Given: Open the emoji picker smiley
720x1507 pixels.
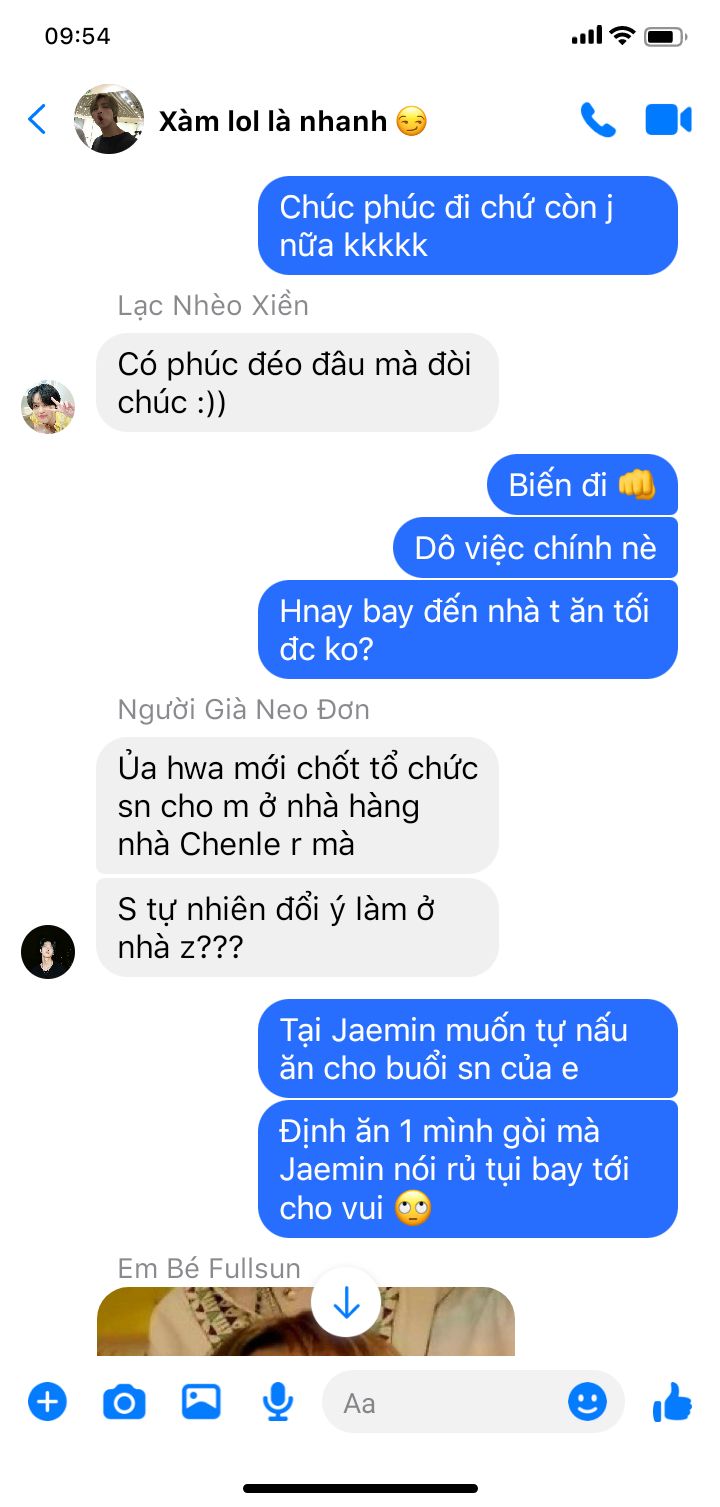Looking at the screenshot, I should 587,1402.
